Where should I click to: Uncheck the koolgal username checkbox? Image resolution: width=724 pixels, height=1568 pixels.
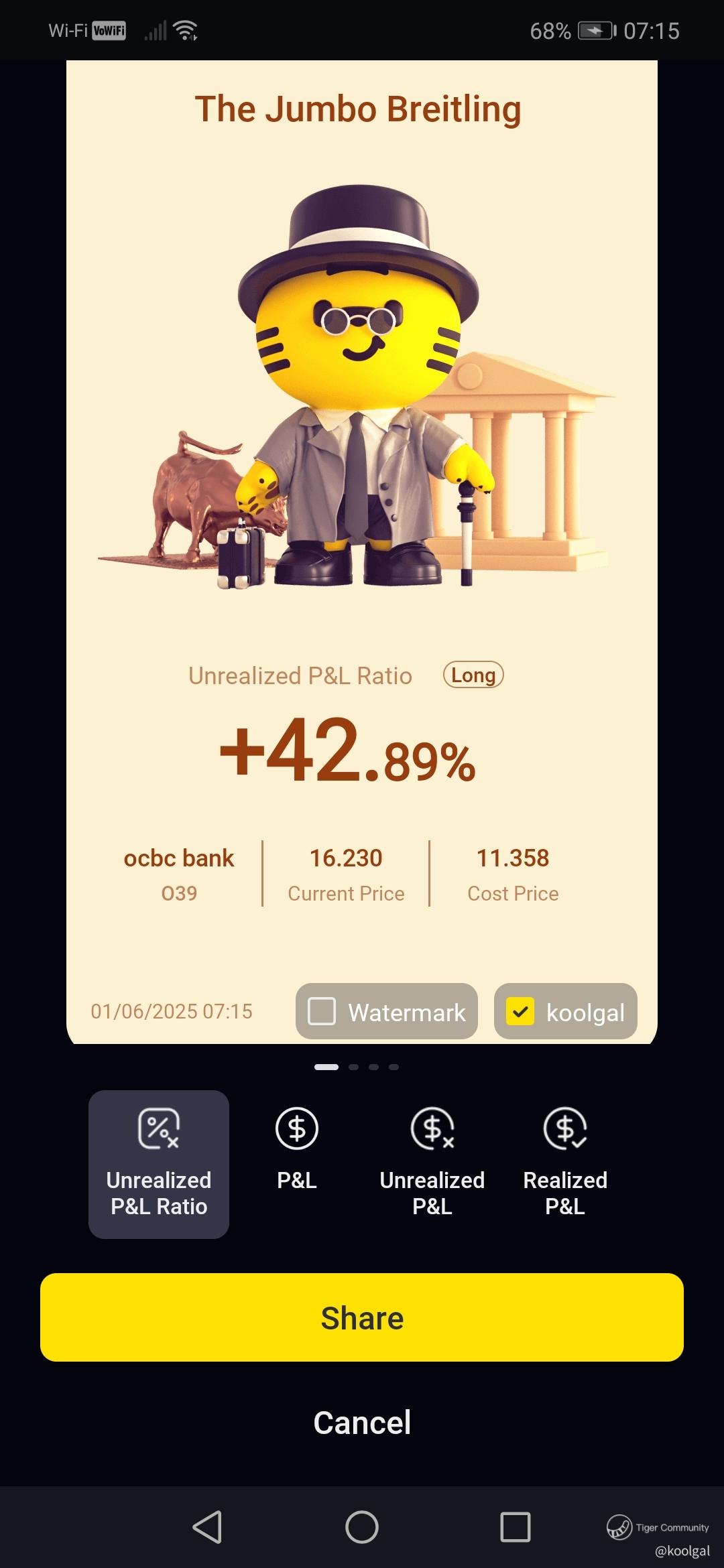point(520,1011)
